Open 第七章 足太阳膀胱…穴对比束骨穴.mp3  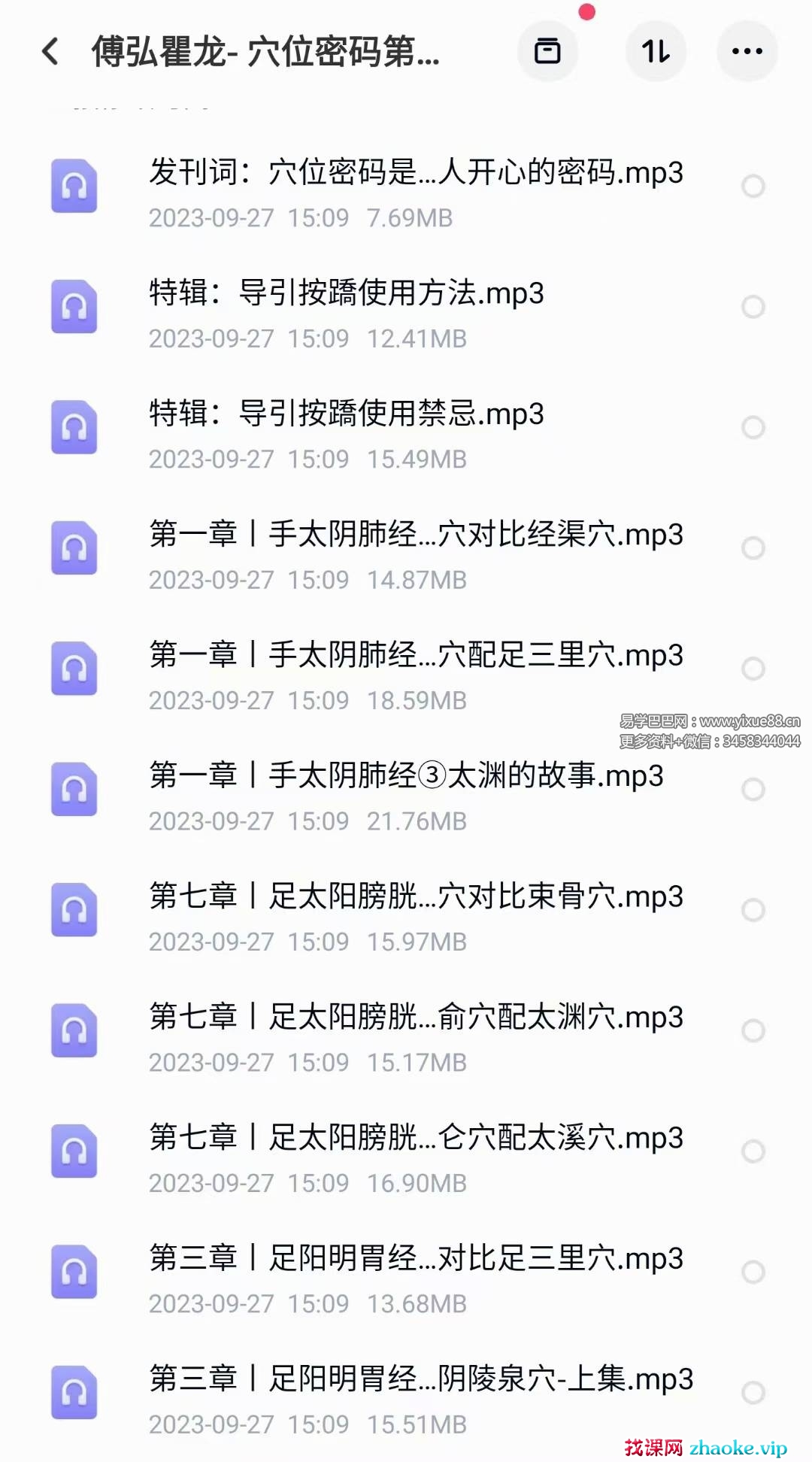[416, 896]
